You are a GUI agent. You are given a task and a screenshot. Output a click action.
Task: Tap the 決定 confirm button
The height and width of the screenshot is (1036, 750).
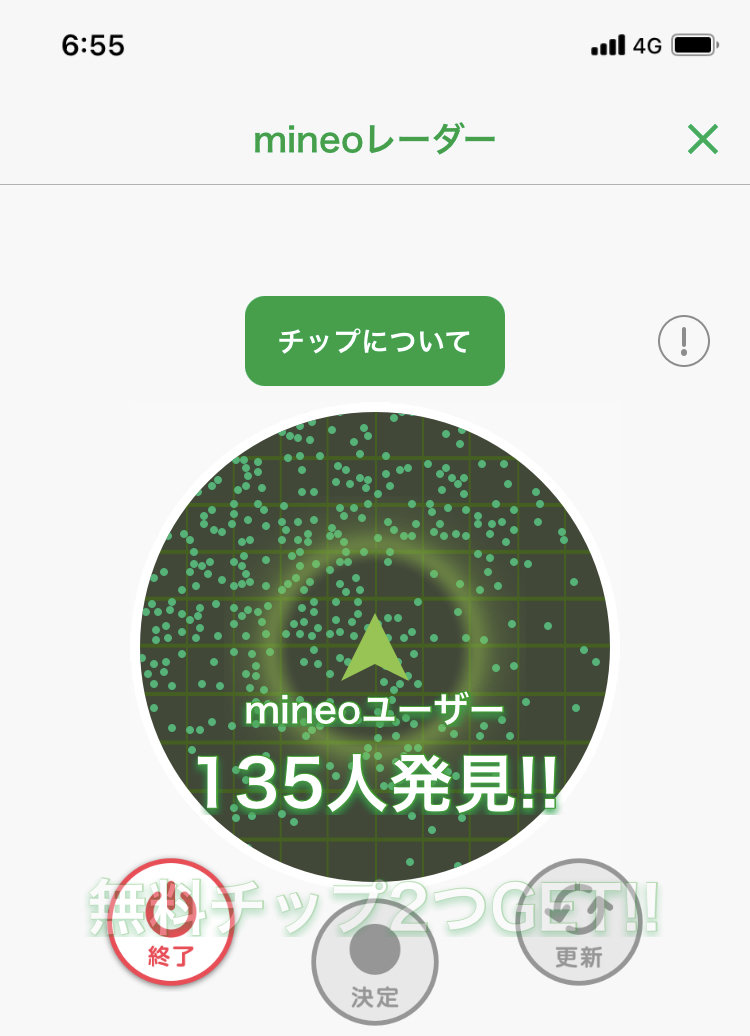(x=375, y=961)
